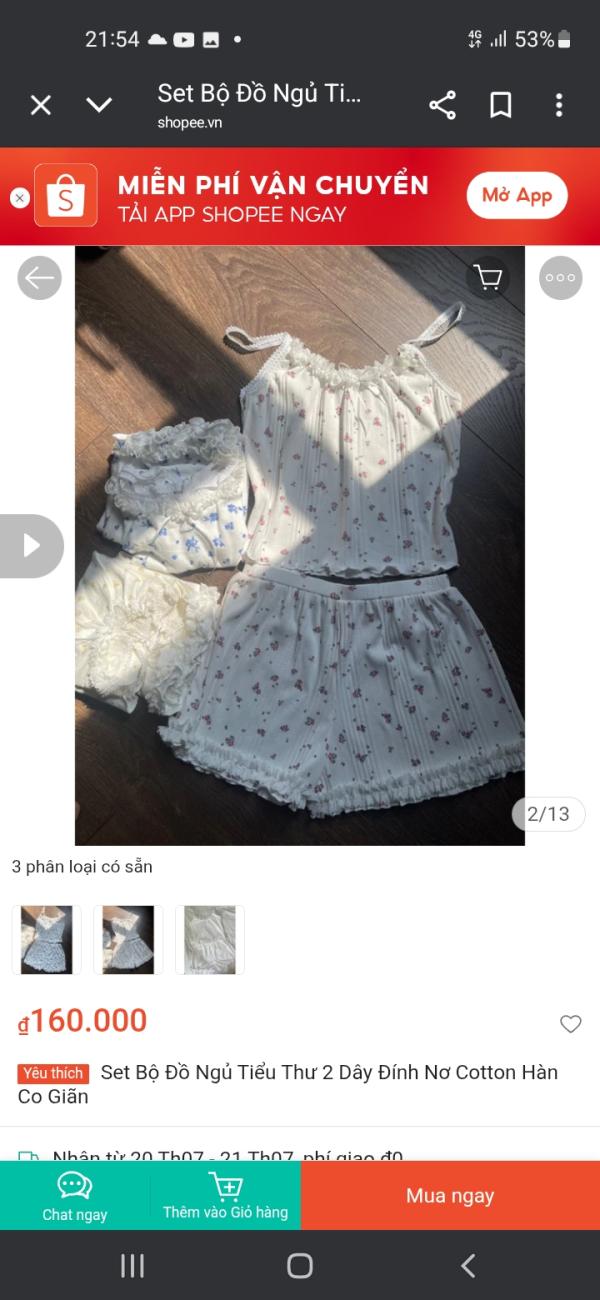This screenshot has width=600, height=1300.
Task: Tap Thêm vào Giỏ hàng
Action: (225, 1196)
